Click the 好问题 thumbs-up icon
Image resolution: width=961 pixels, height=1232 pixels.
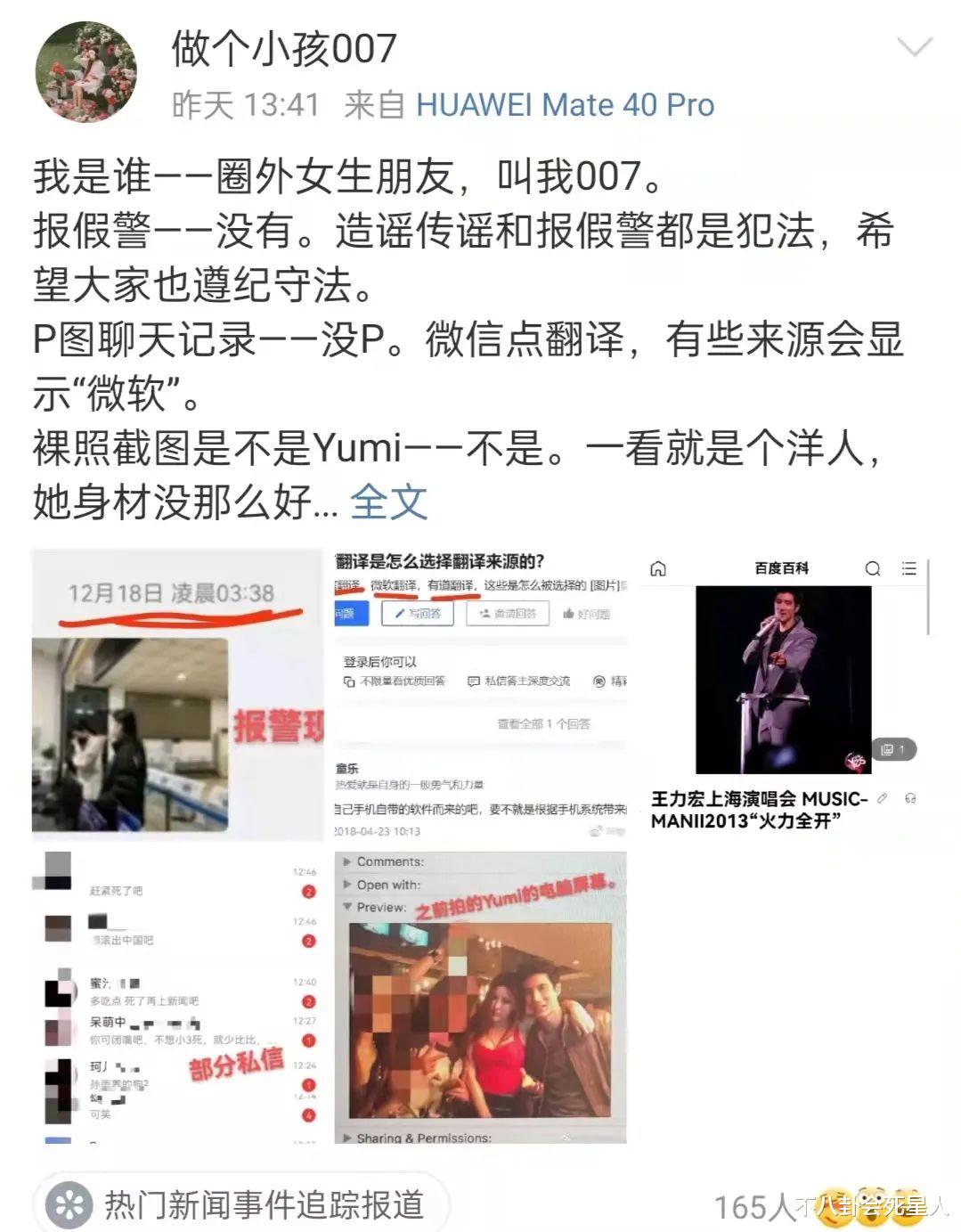click(568, 613)
